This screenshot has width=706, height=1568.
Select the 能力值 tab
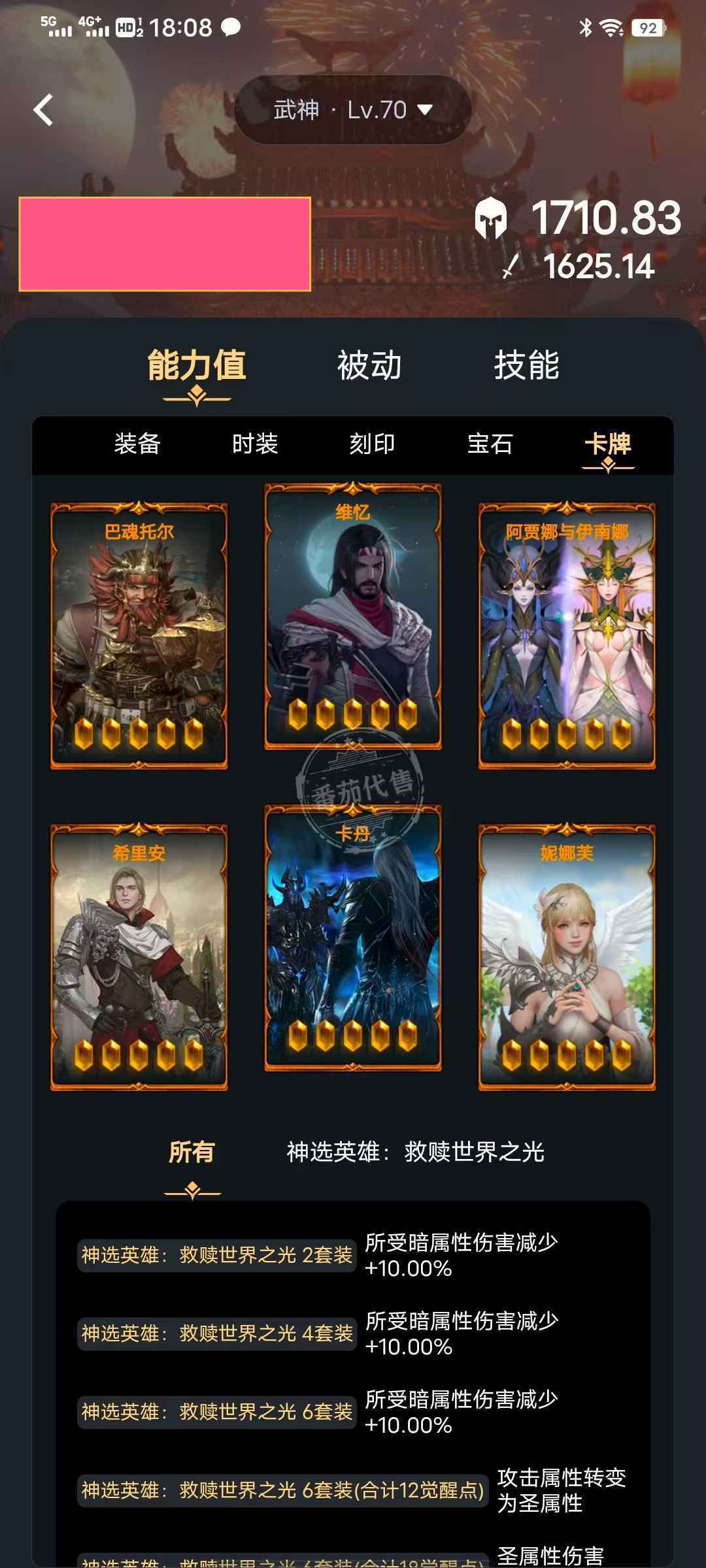(197, 365)
